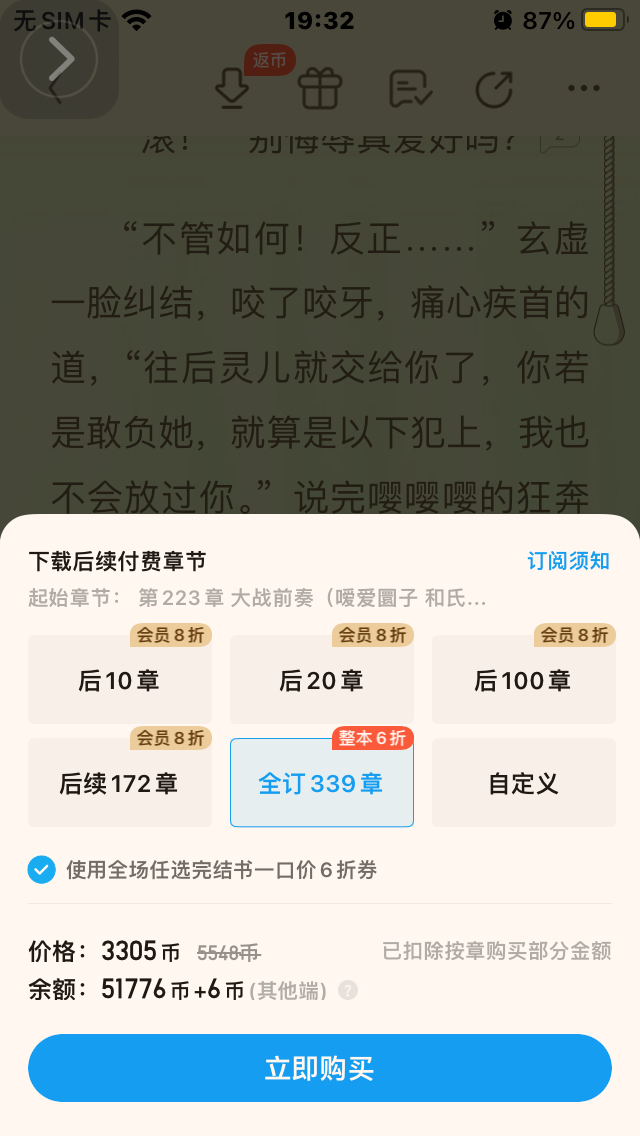640x1136 pixels.
Task: Pick the 后100章 chapter bundle
Action: point(523,680)
